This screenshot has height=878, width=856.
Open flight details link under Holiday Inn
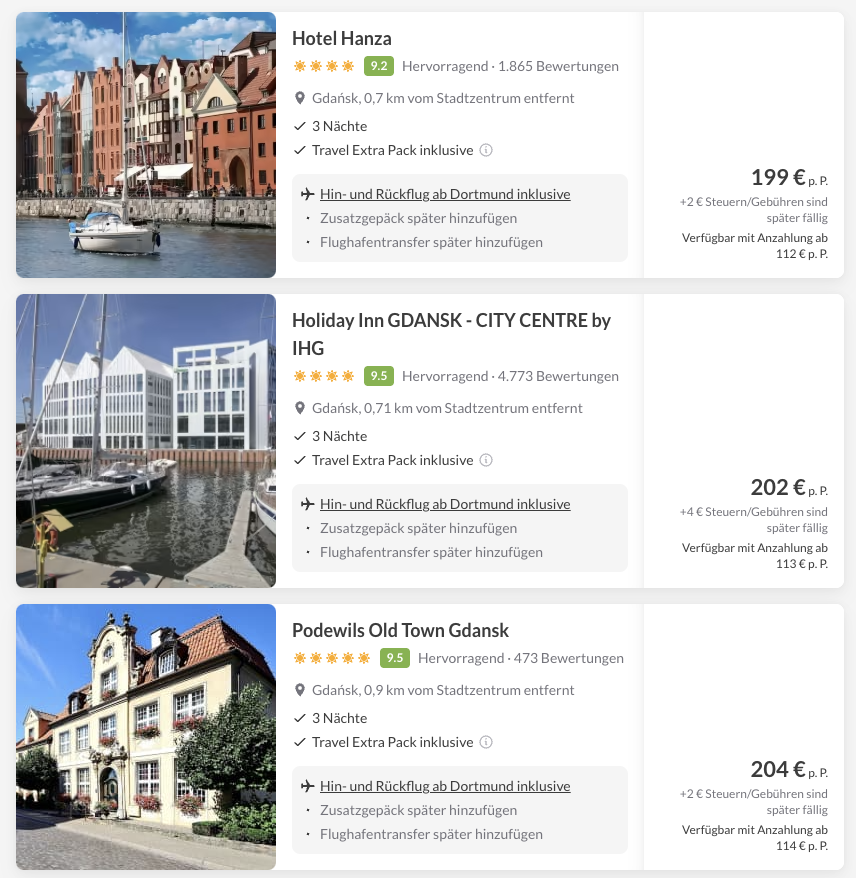(444, 504)
